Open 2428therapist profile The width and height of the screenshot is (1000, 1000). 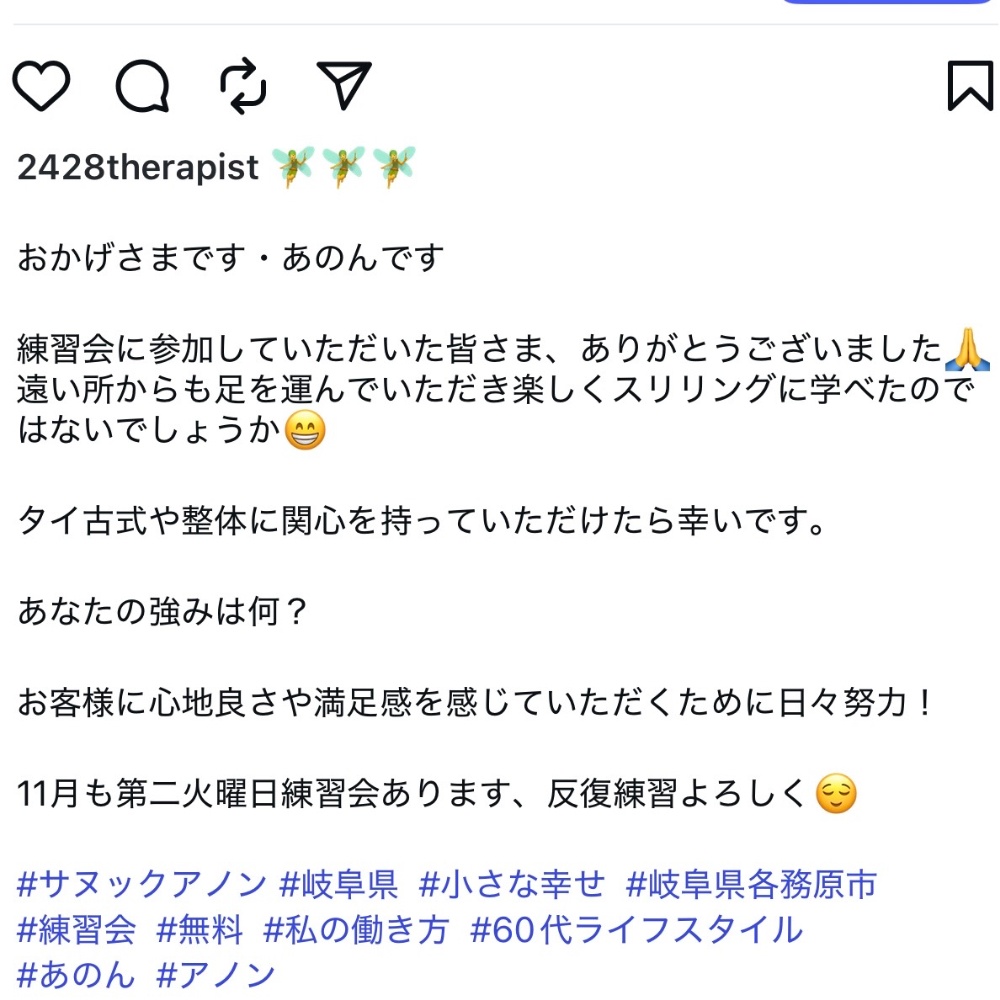138,167
